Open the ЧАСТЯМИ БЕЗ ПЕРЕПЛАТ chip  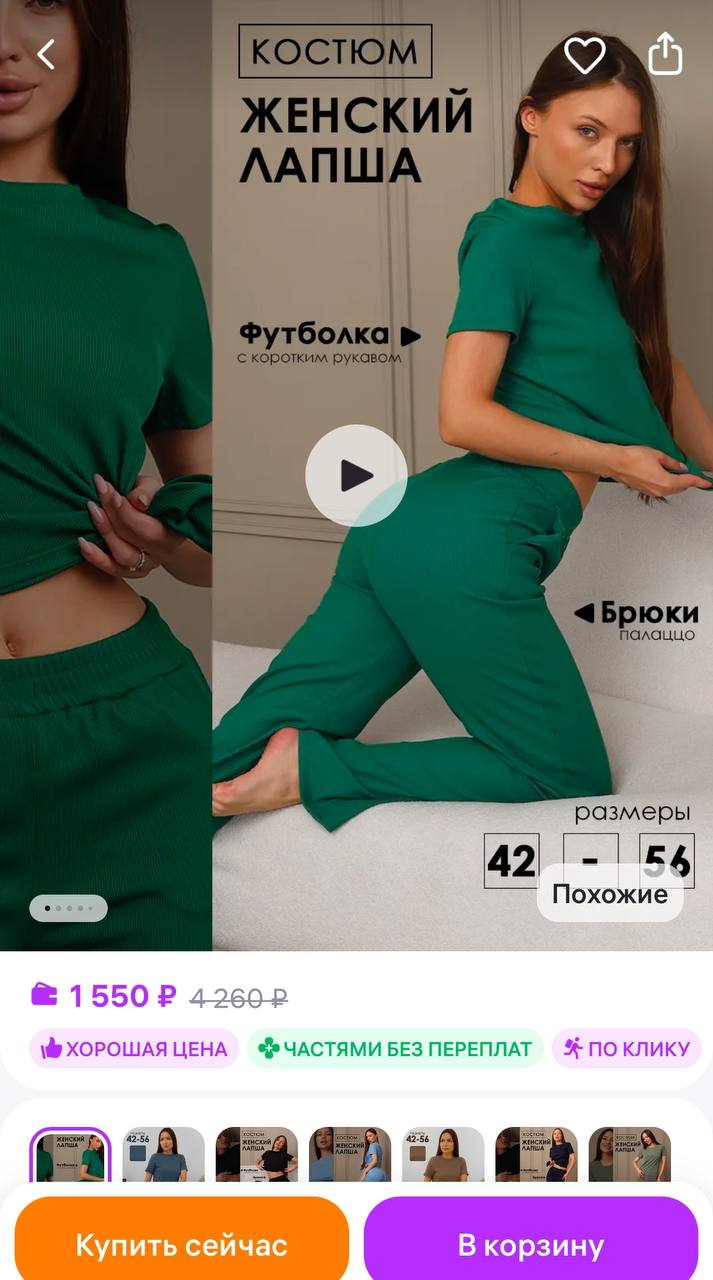click(395, 1049)
